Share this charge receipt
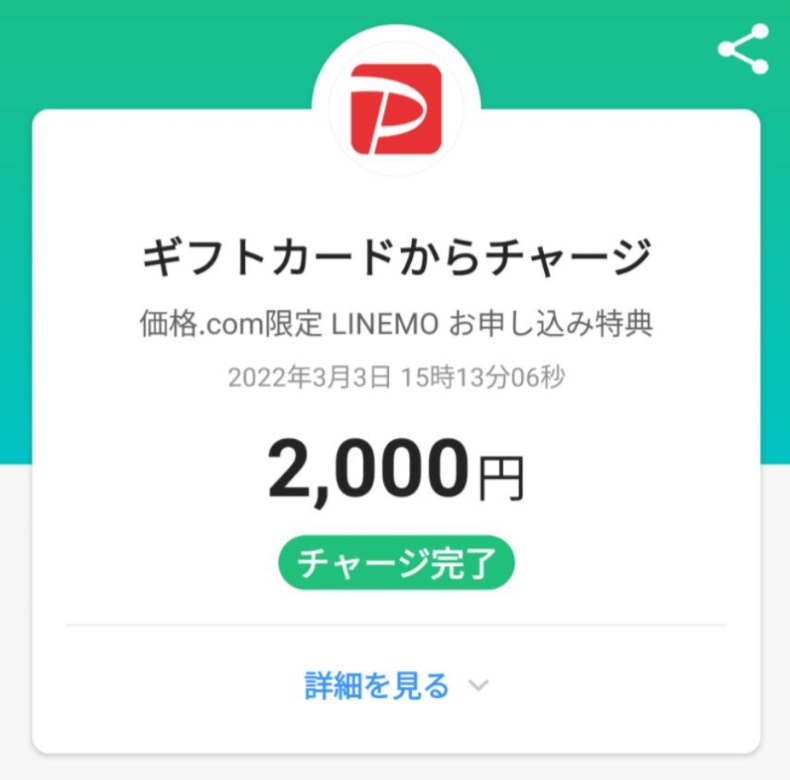 tap(743, 49)
